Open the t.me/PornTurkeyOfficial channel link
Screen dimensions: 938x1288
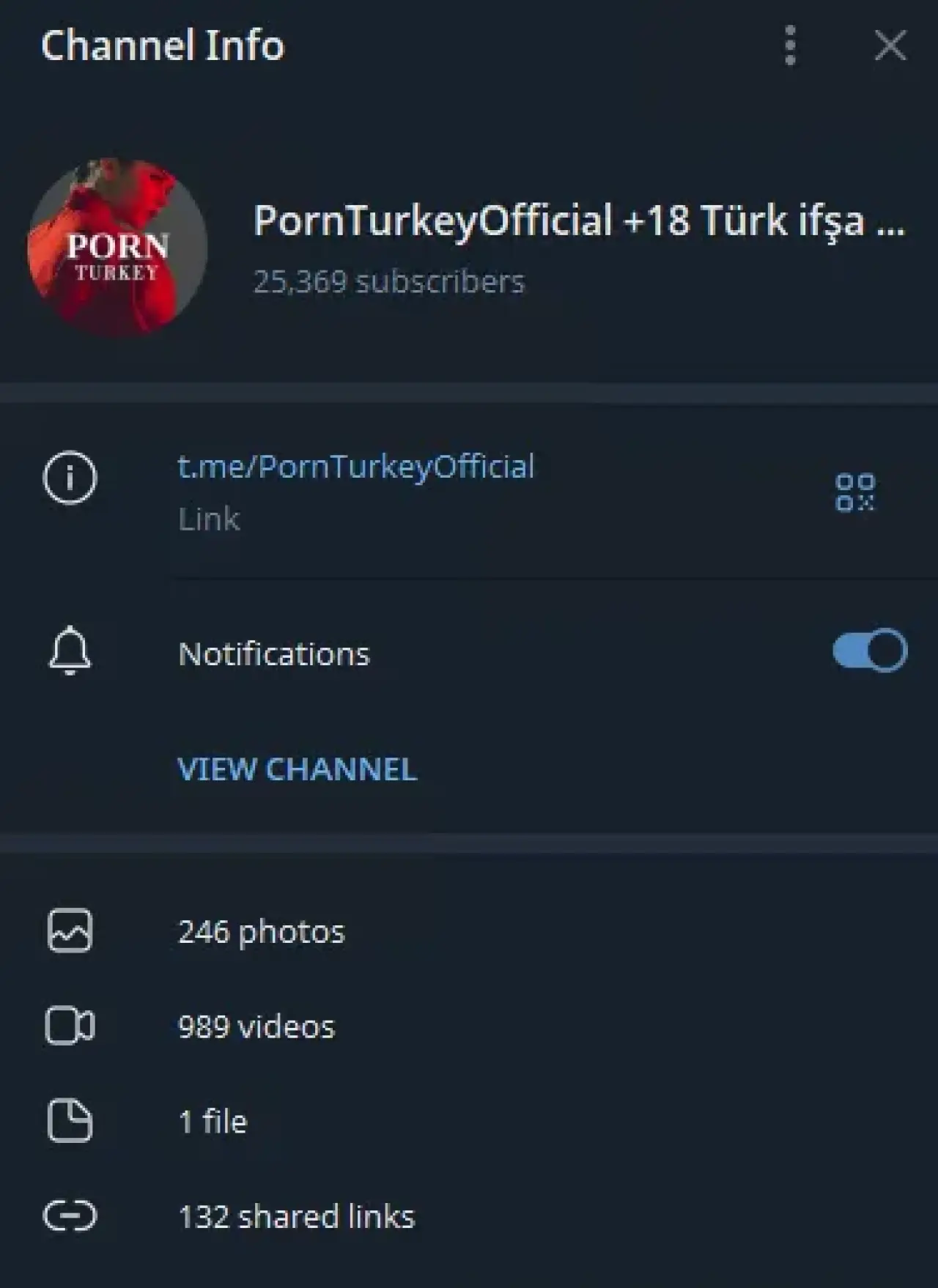click(x=356, y=467)
